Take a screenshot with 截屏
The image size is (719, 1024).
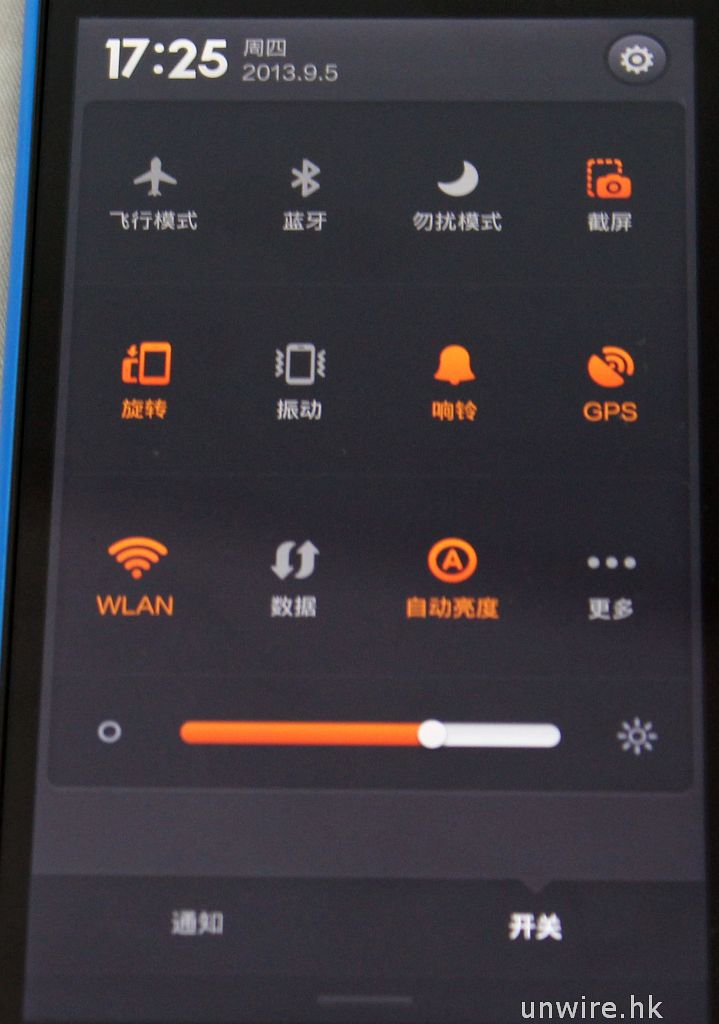click(609, 196)
